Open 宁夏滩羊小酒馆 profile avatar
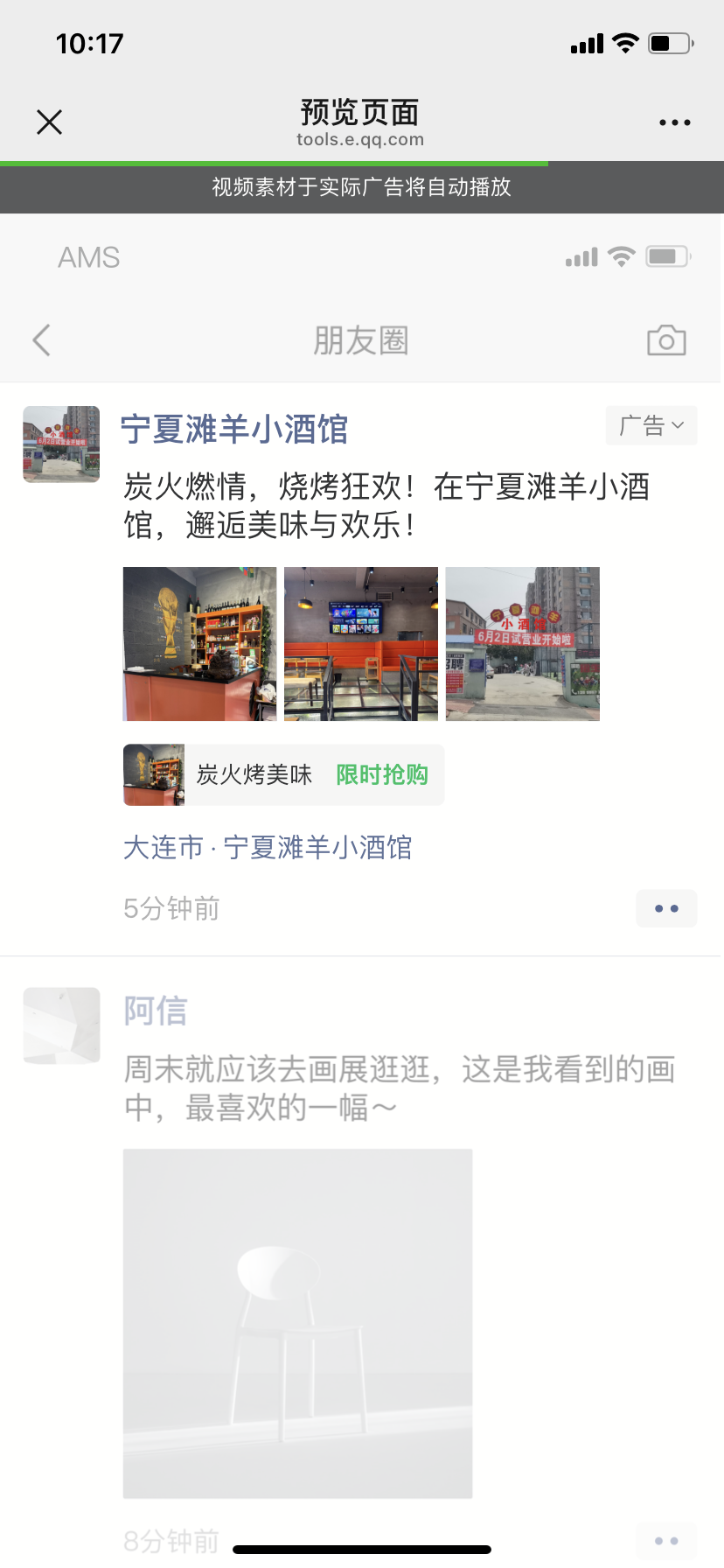 click(61, 444)
